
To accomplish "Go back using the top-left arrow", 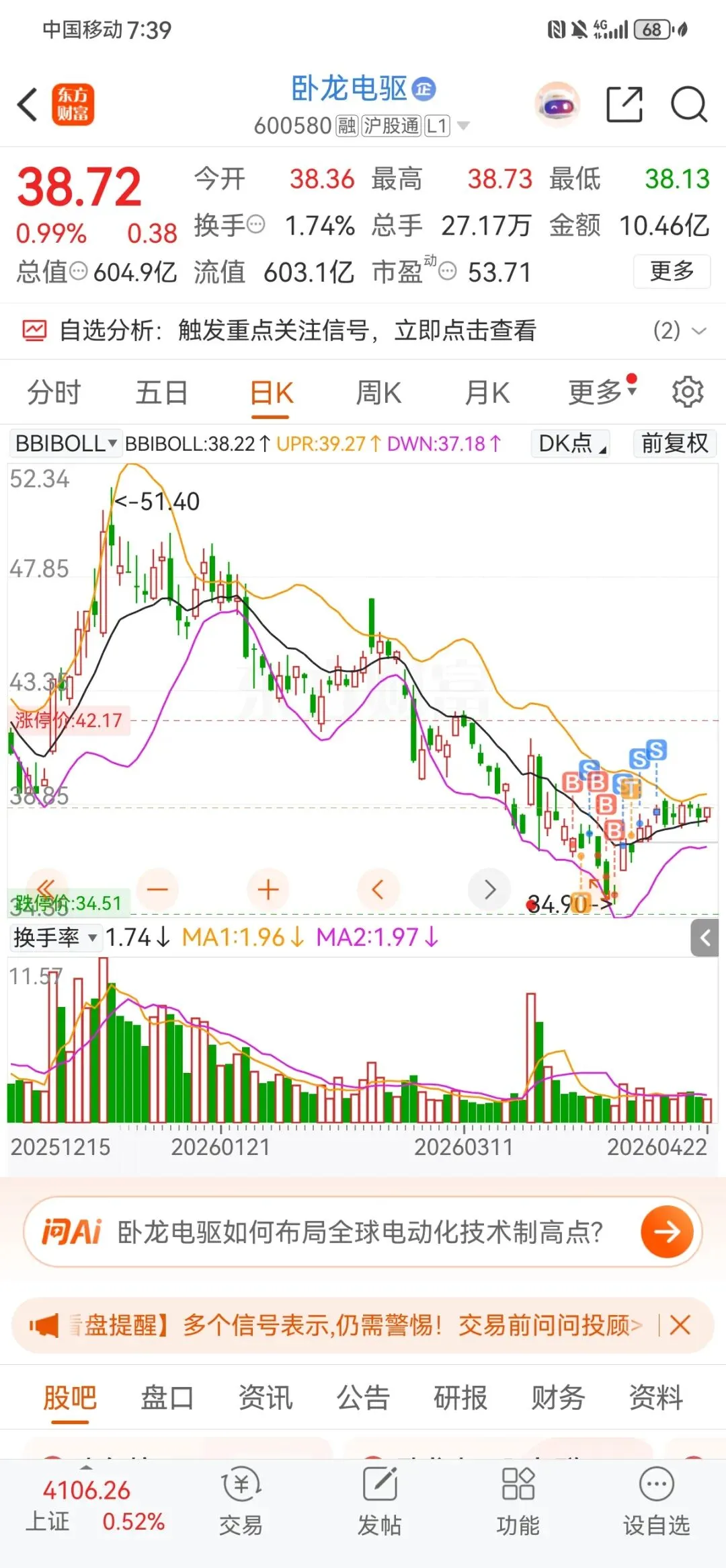I will coord(28,105).
